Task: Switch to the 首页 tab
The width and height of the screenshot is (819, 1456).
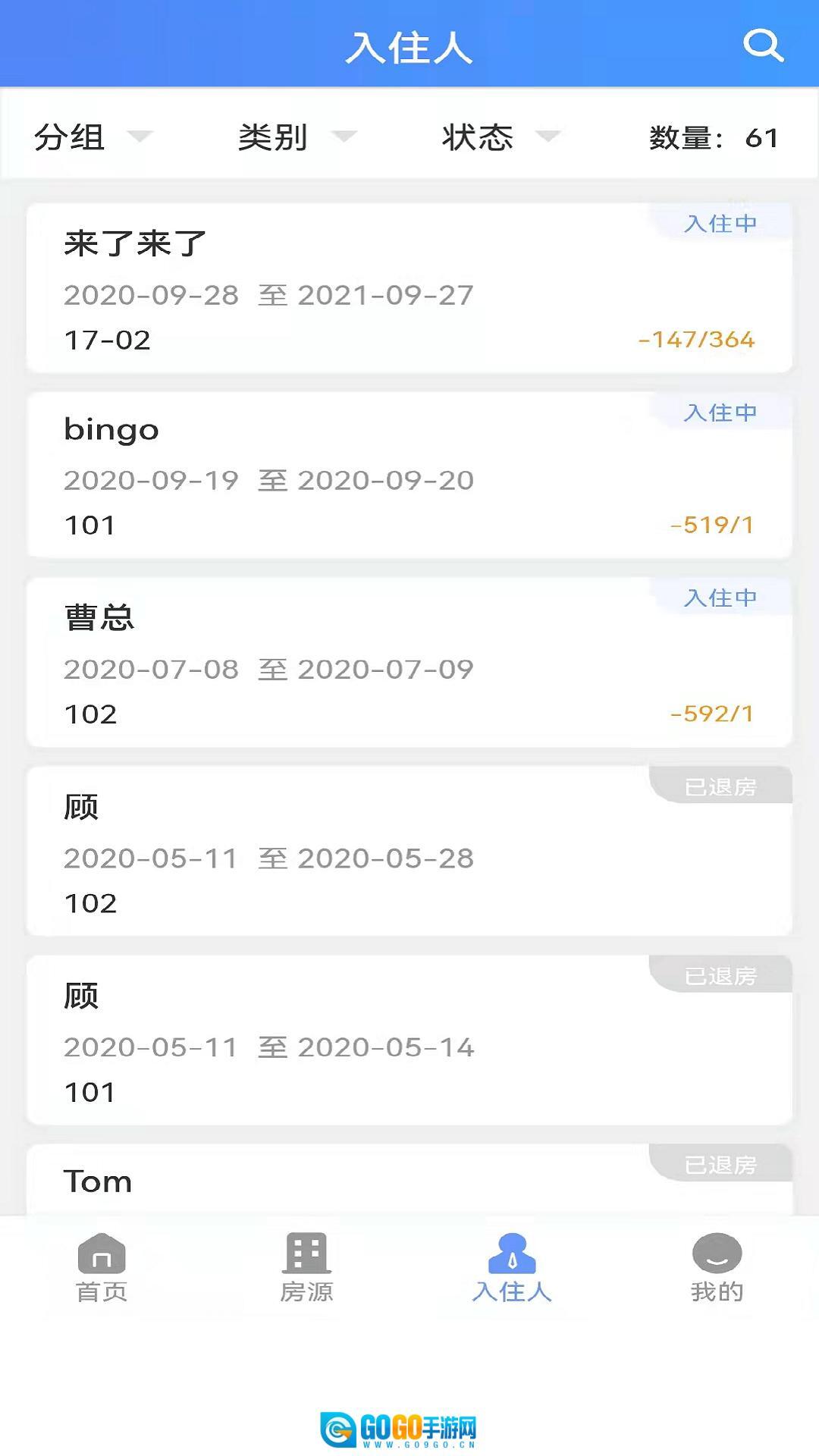Action: pyautogui.click(x=102, y=1268)
